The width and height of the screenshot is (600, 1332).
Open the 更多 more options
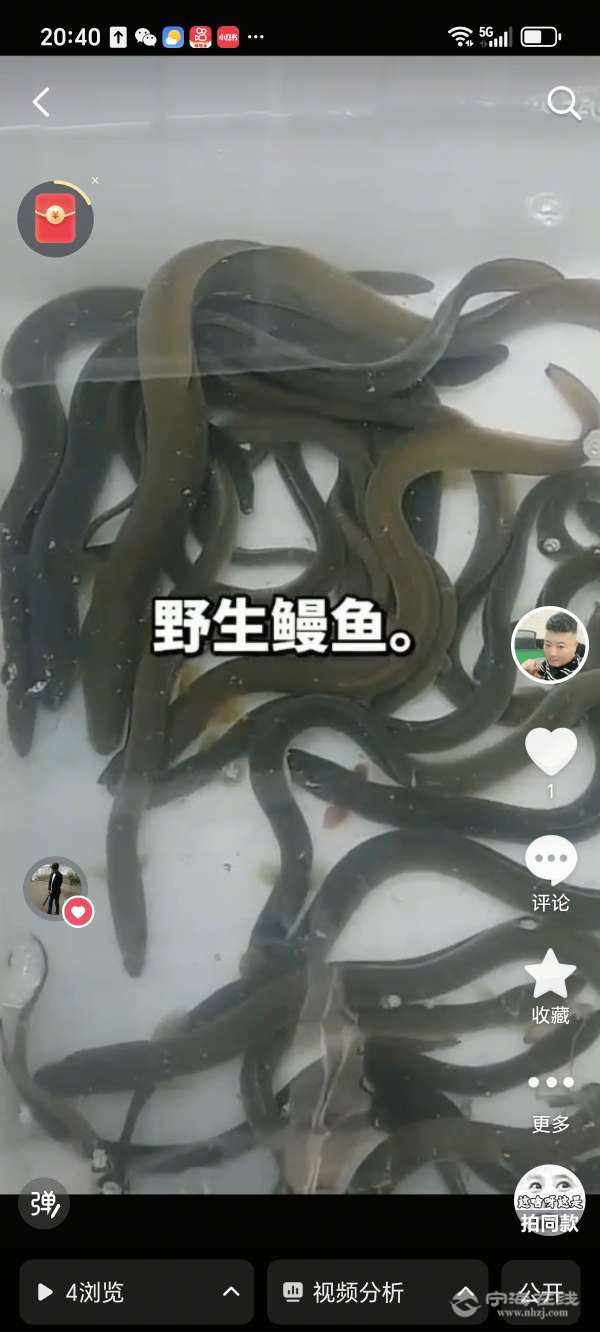550,1098
